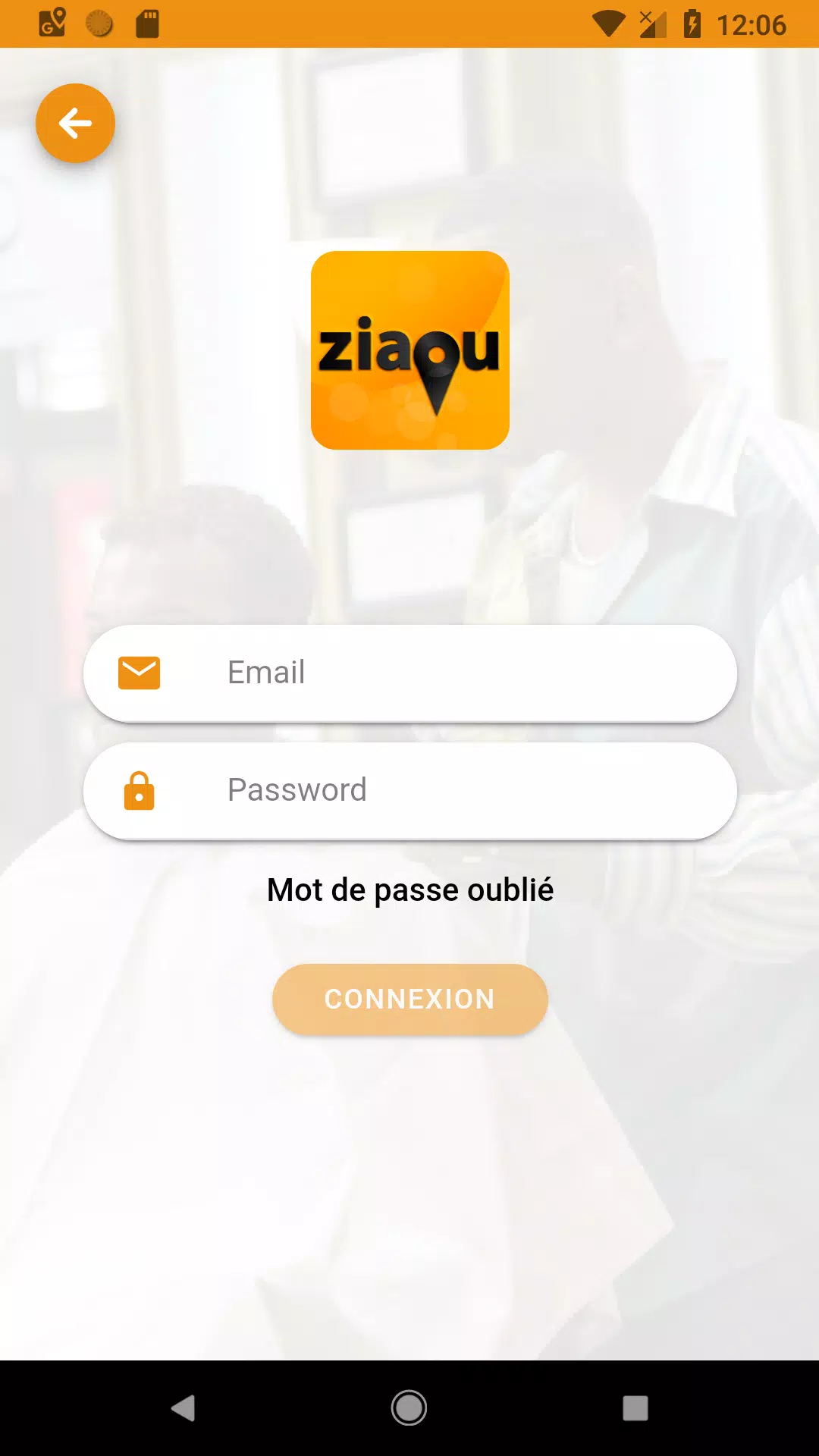This screenshot has height=1456, width=819.
Task: Go back using the orange arrow button
Action: (75, 124)
